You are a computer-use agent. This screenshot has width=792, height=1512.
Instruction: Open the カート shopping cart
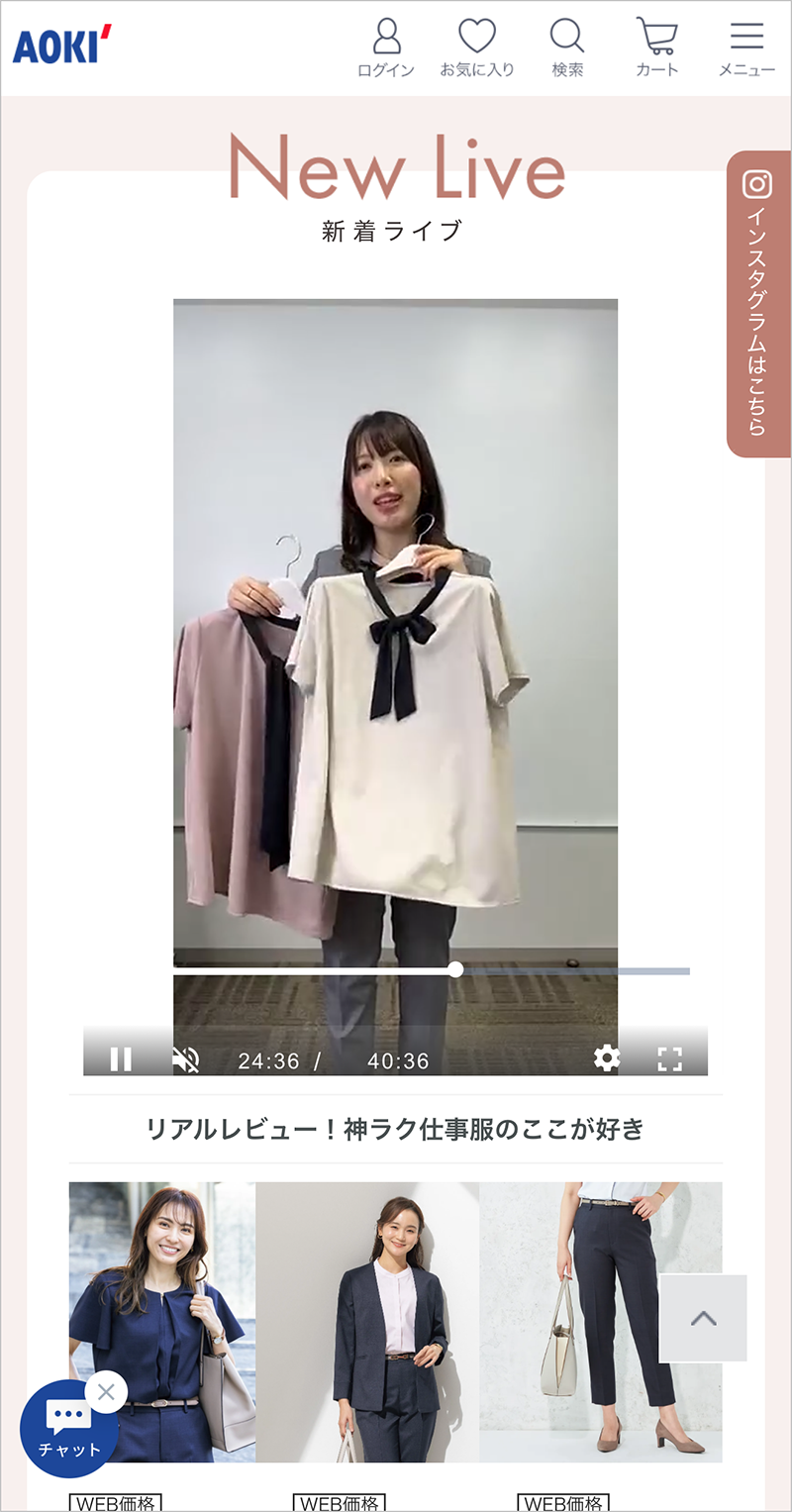657,48
